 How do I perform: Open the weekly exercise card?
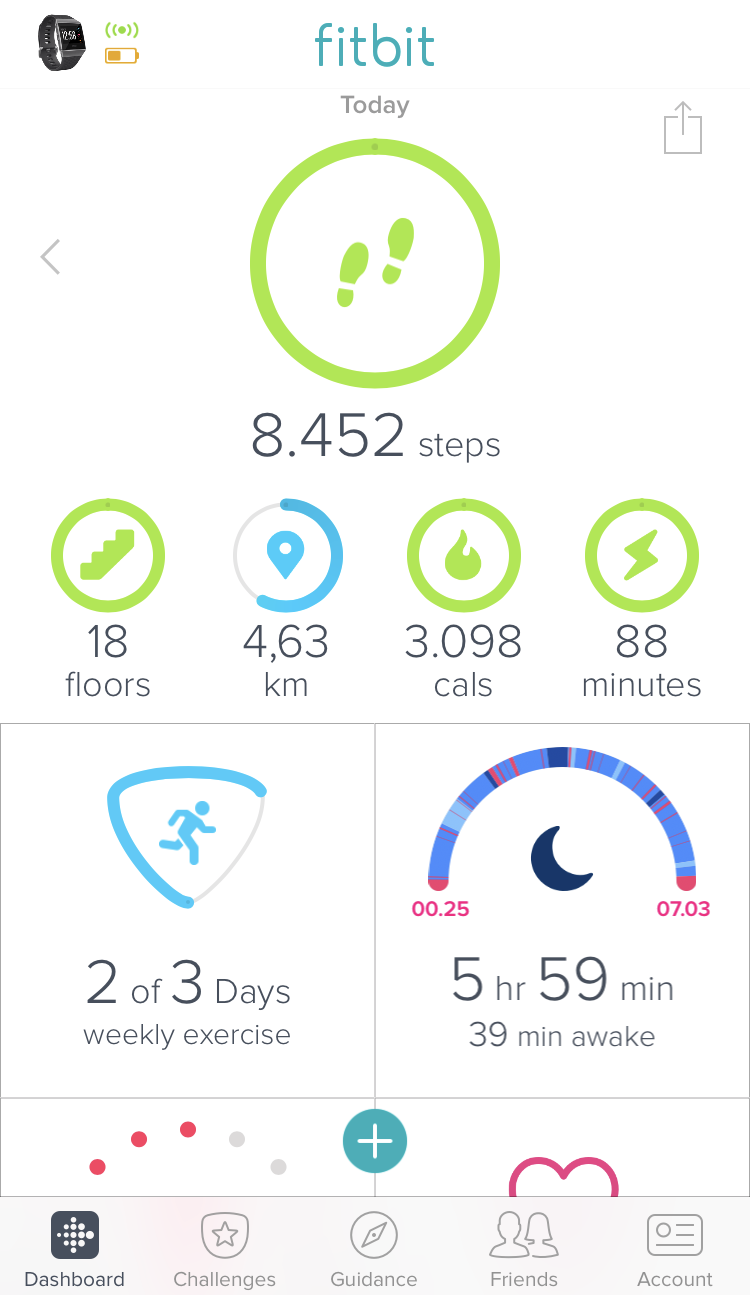pos(187,910)
